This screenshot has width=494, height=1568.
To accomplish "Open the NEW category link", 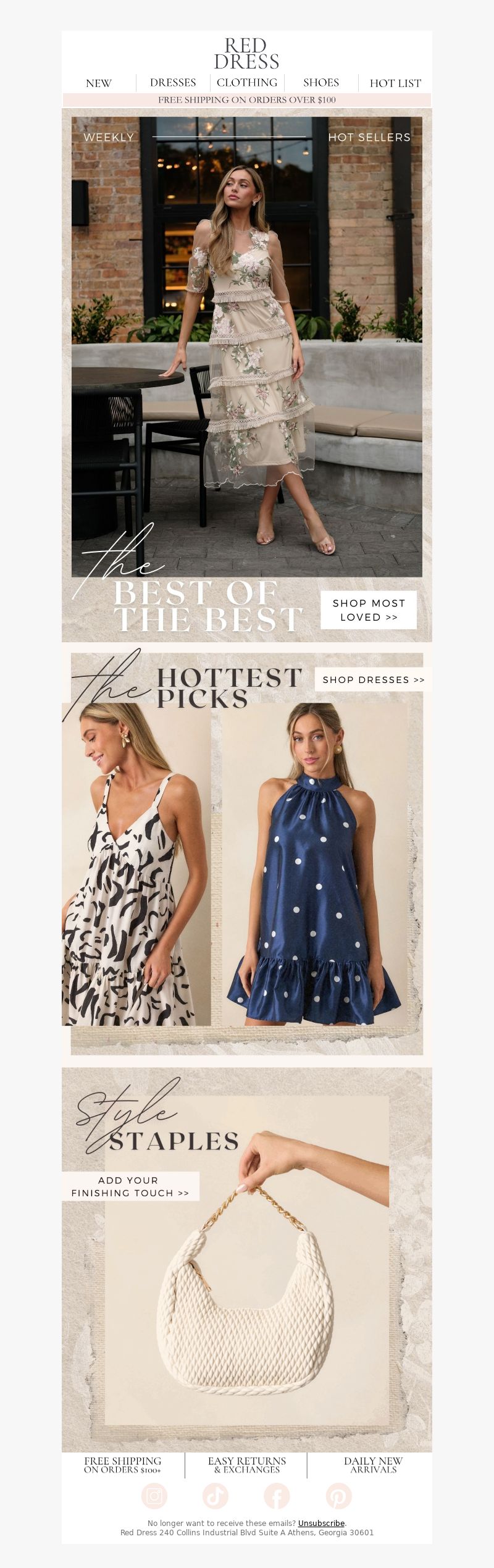I will (x=99, y=83).
